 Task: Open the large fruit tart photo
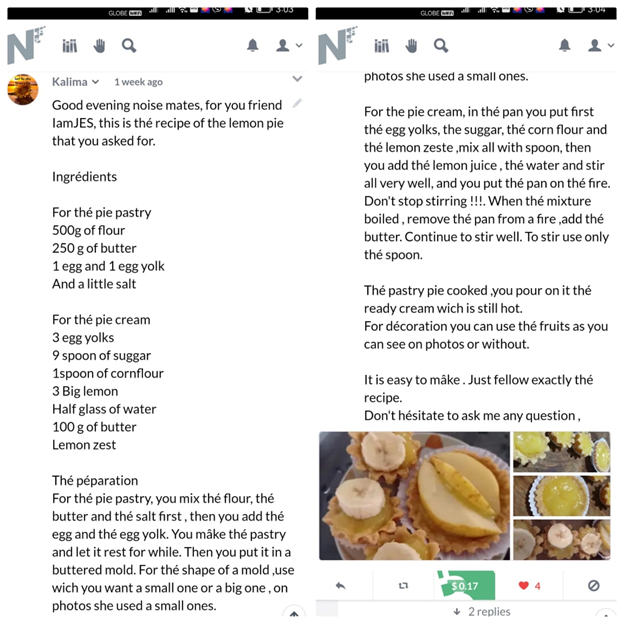click(414, 496)
